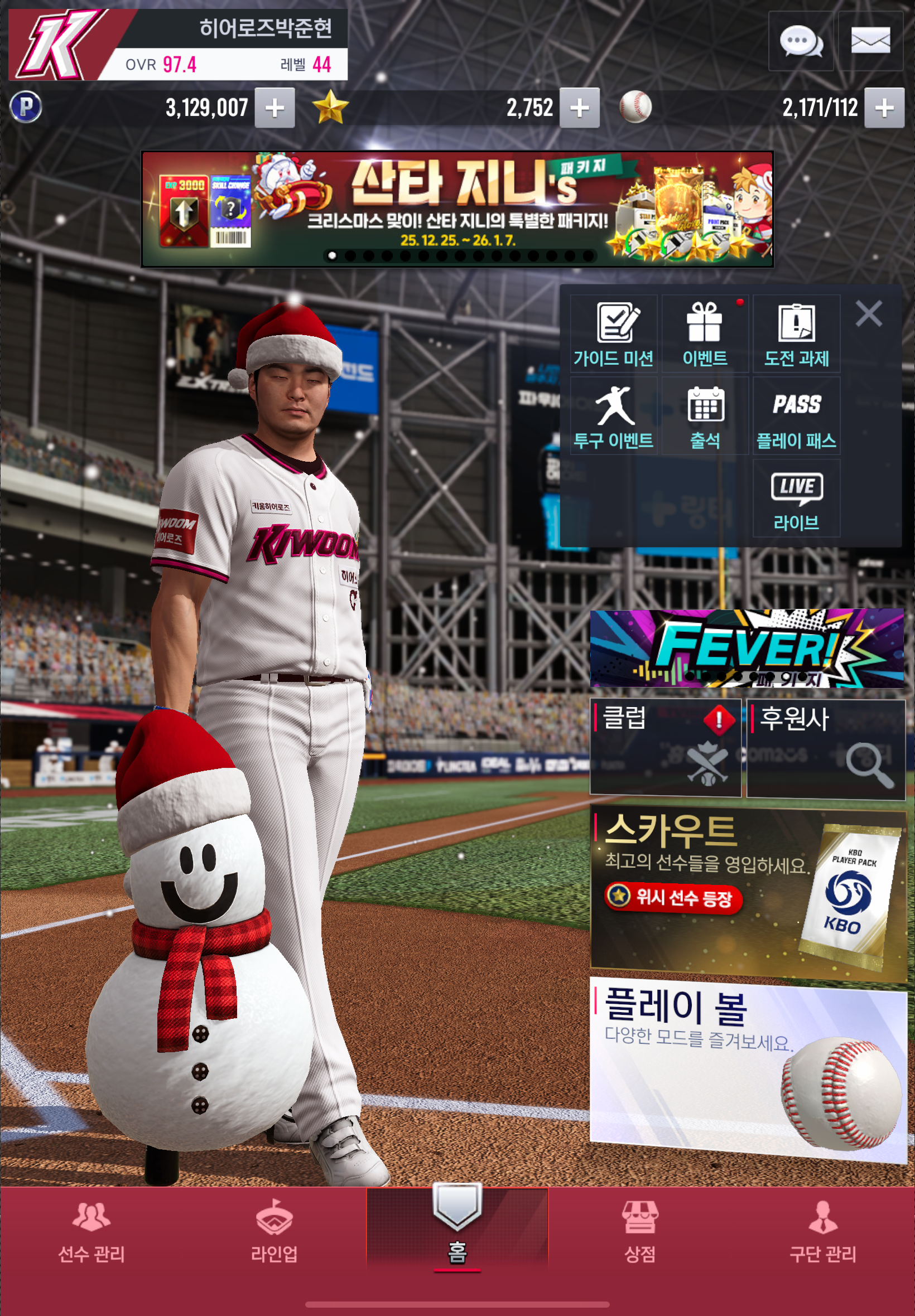Open 플레이 패스 play pass

pos(796,417)
